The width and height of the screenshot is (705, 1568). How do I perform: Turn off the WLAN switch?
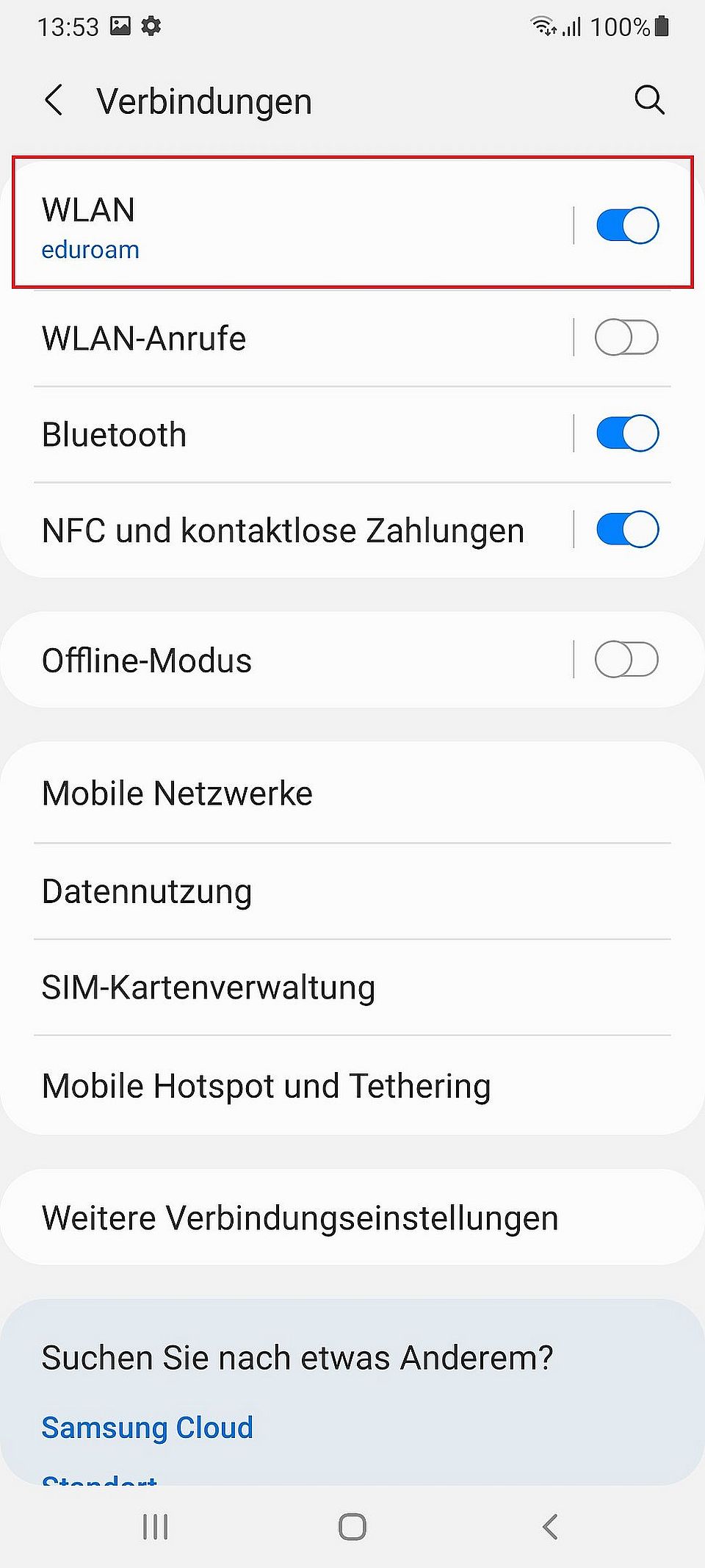tap(627, 225)
